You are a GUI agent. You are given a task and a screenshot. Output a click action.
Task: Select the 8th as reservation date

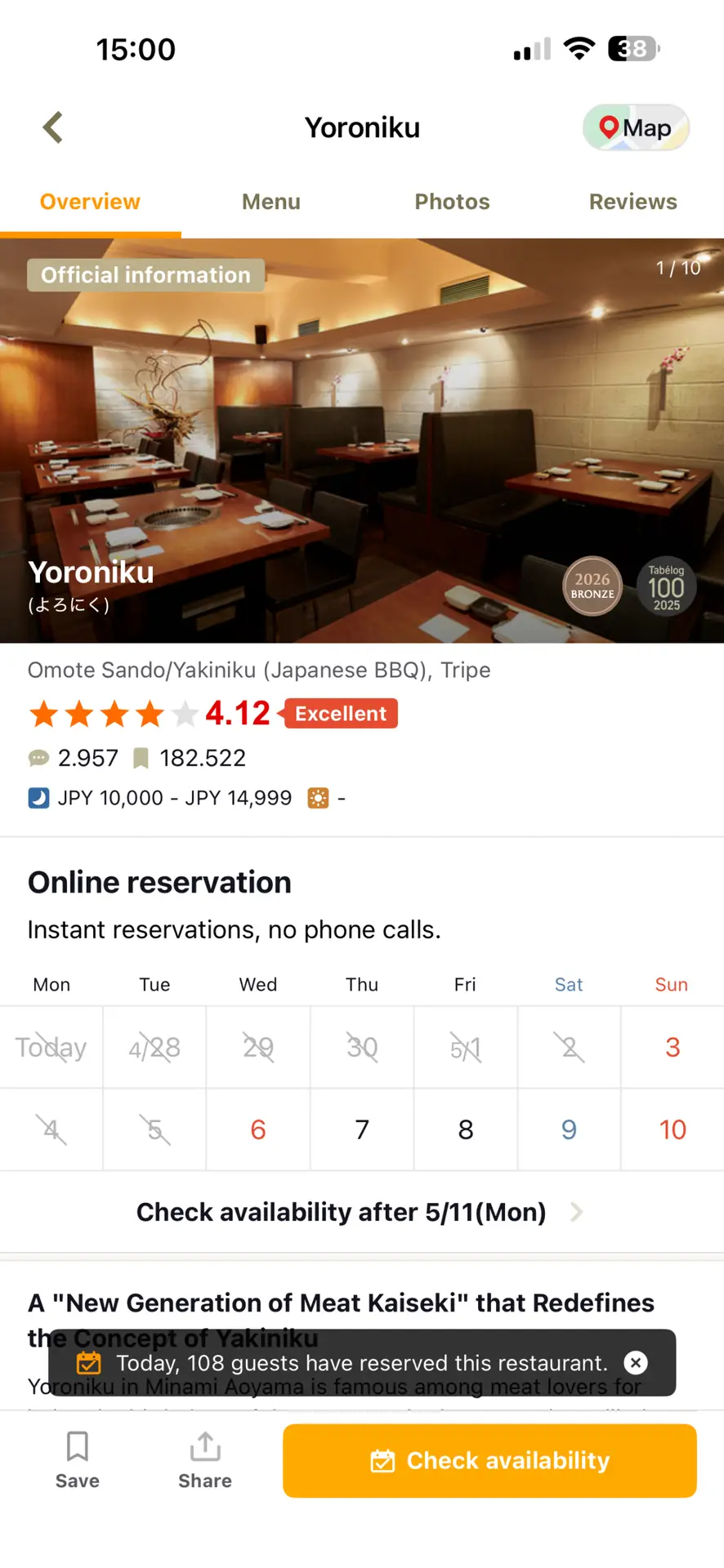point(466,1129)
